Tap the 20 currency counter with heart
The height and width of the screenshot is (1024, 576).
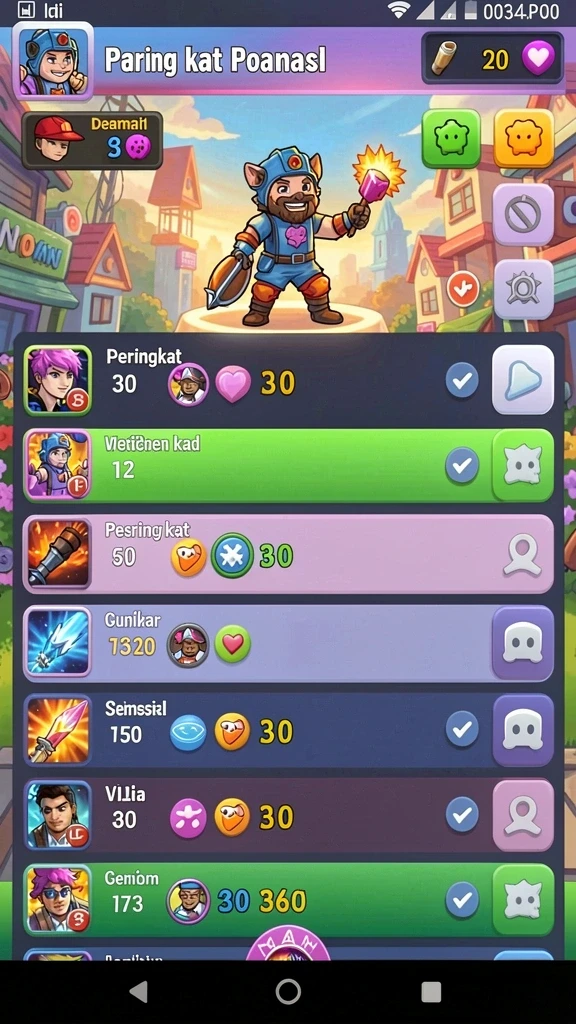[492, 59]
